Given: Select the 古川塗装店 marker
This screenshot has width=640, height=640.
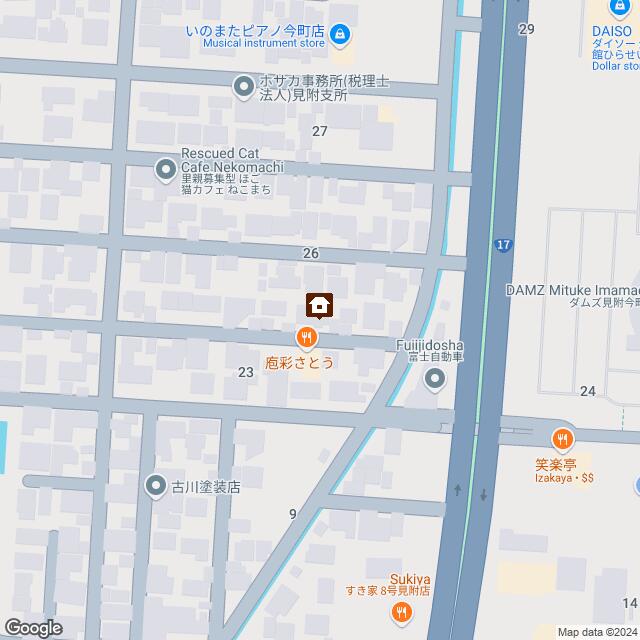Looking at the screenshot, I should point(156,487).
